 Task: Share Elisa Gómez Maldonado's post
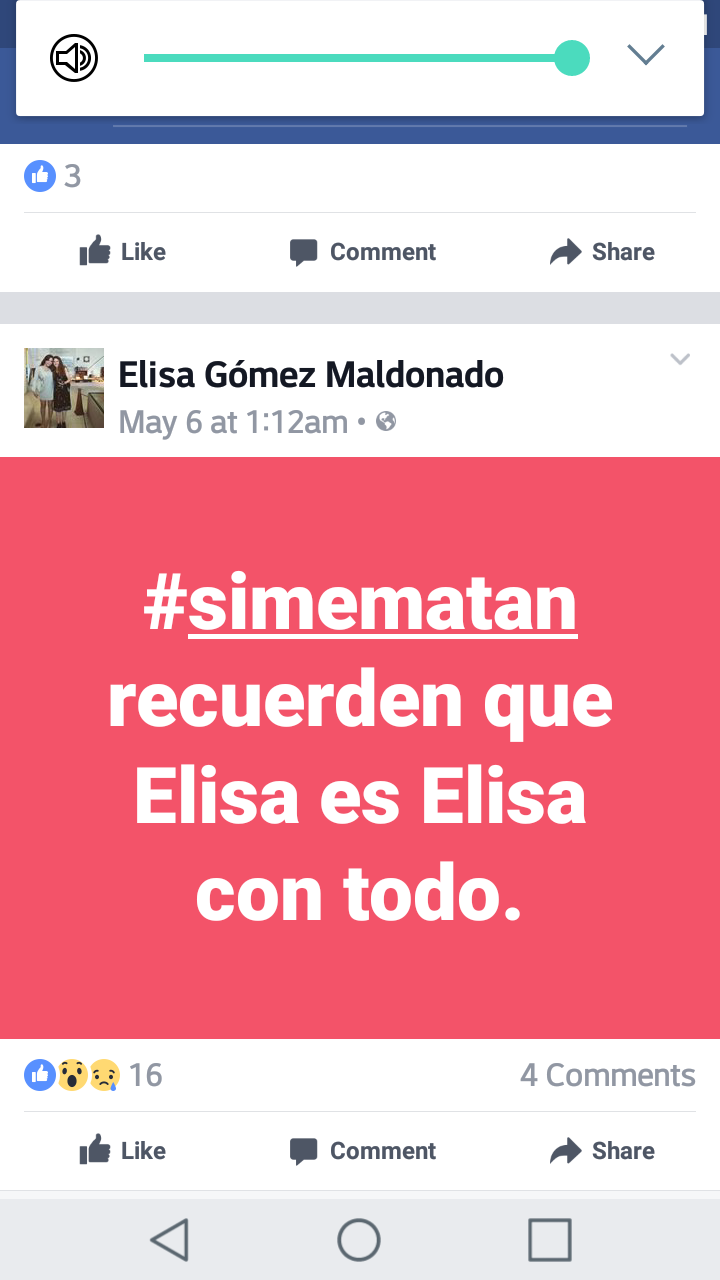[x=602, y=1150]
